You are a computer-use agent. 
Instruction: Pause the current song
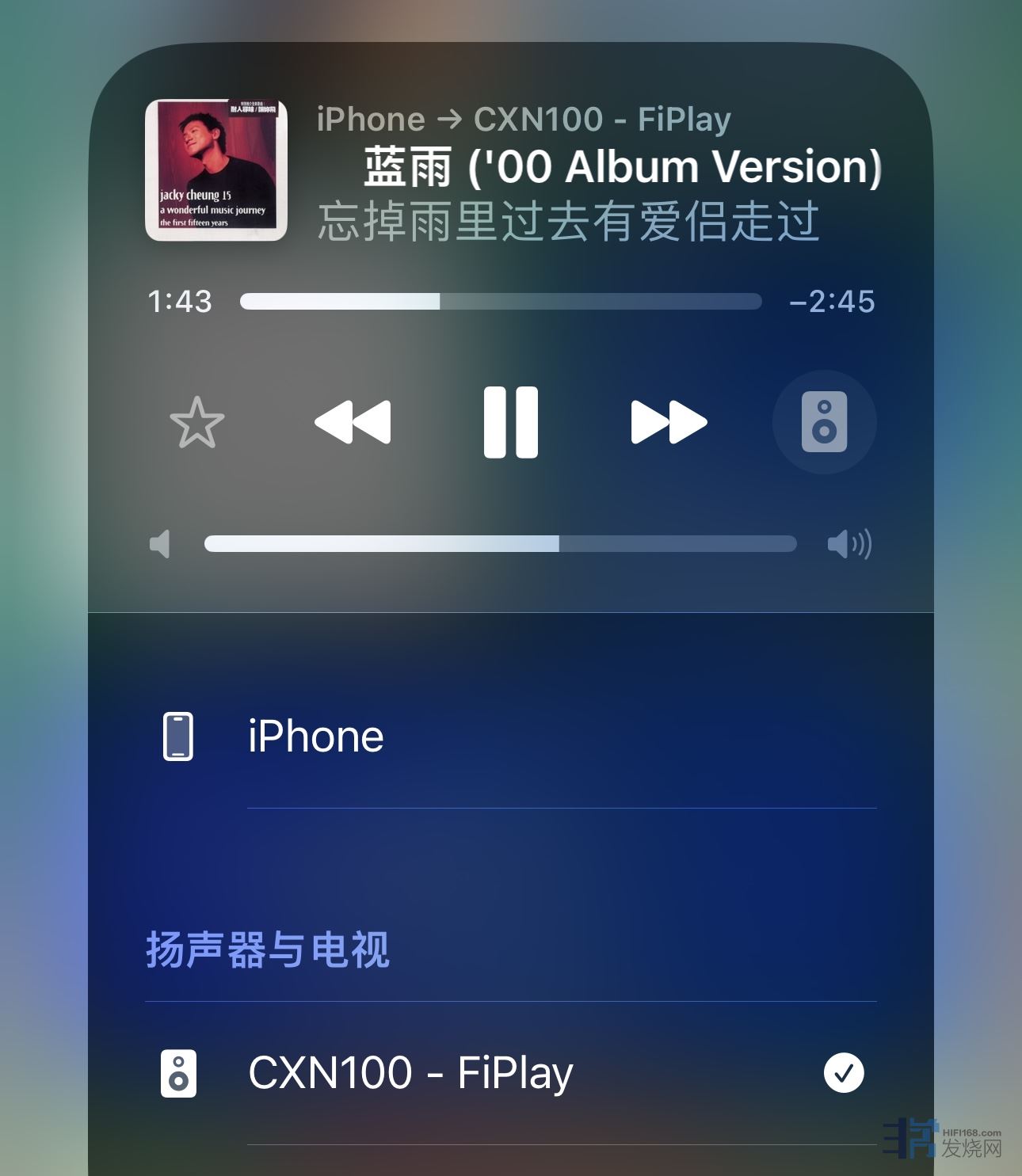click(511, 422)
